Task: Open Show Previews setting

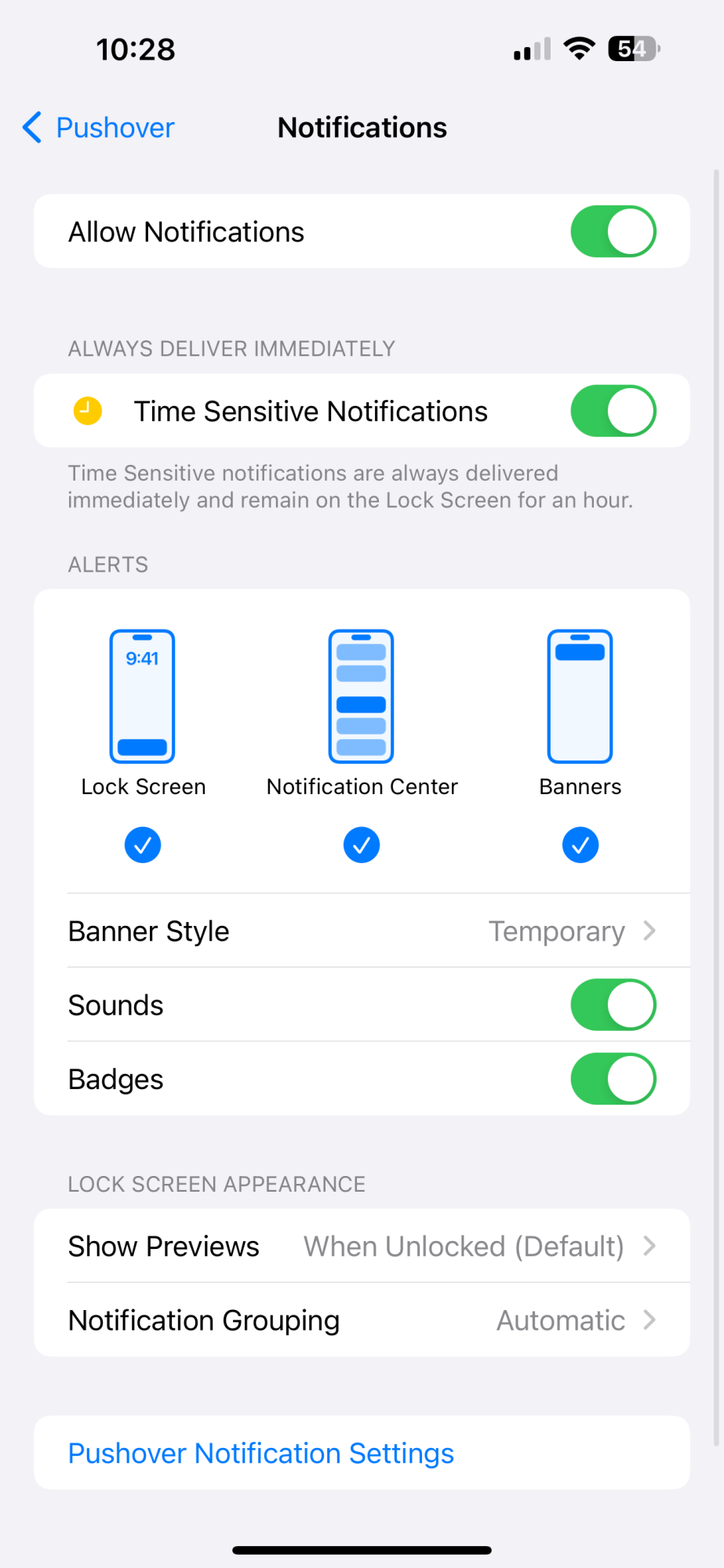Action: [362, 1247]
